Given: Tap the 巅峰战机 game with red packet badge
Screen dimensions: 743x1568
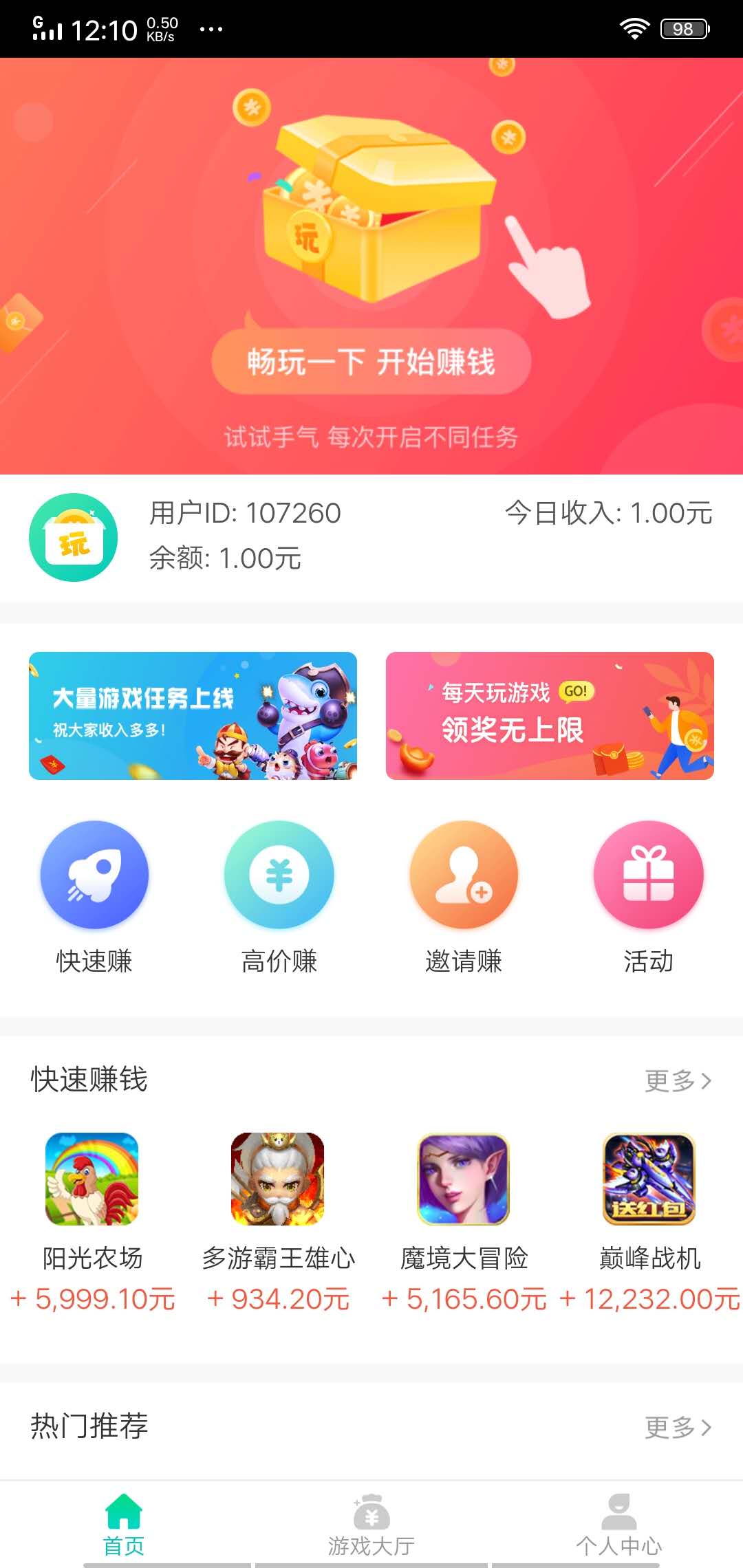Looking at the screenshot, I should pos(649,1179).
